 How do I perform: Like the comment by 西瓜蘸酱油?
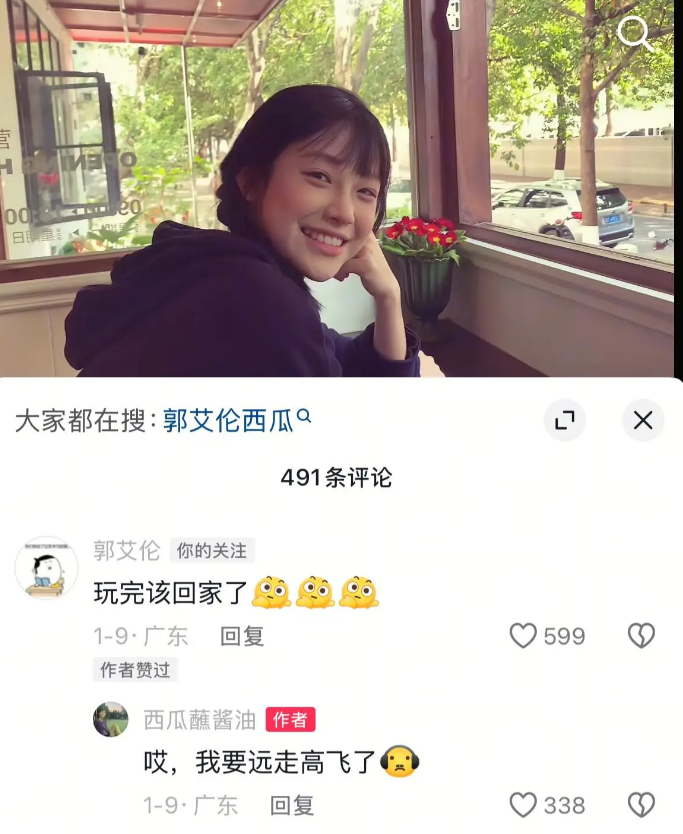click(x=524, y=805)
